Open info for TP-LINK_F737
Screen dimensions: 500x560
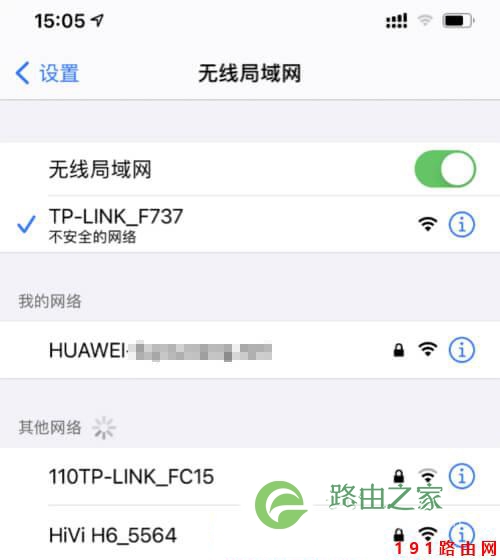click(x=462, y=225)
